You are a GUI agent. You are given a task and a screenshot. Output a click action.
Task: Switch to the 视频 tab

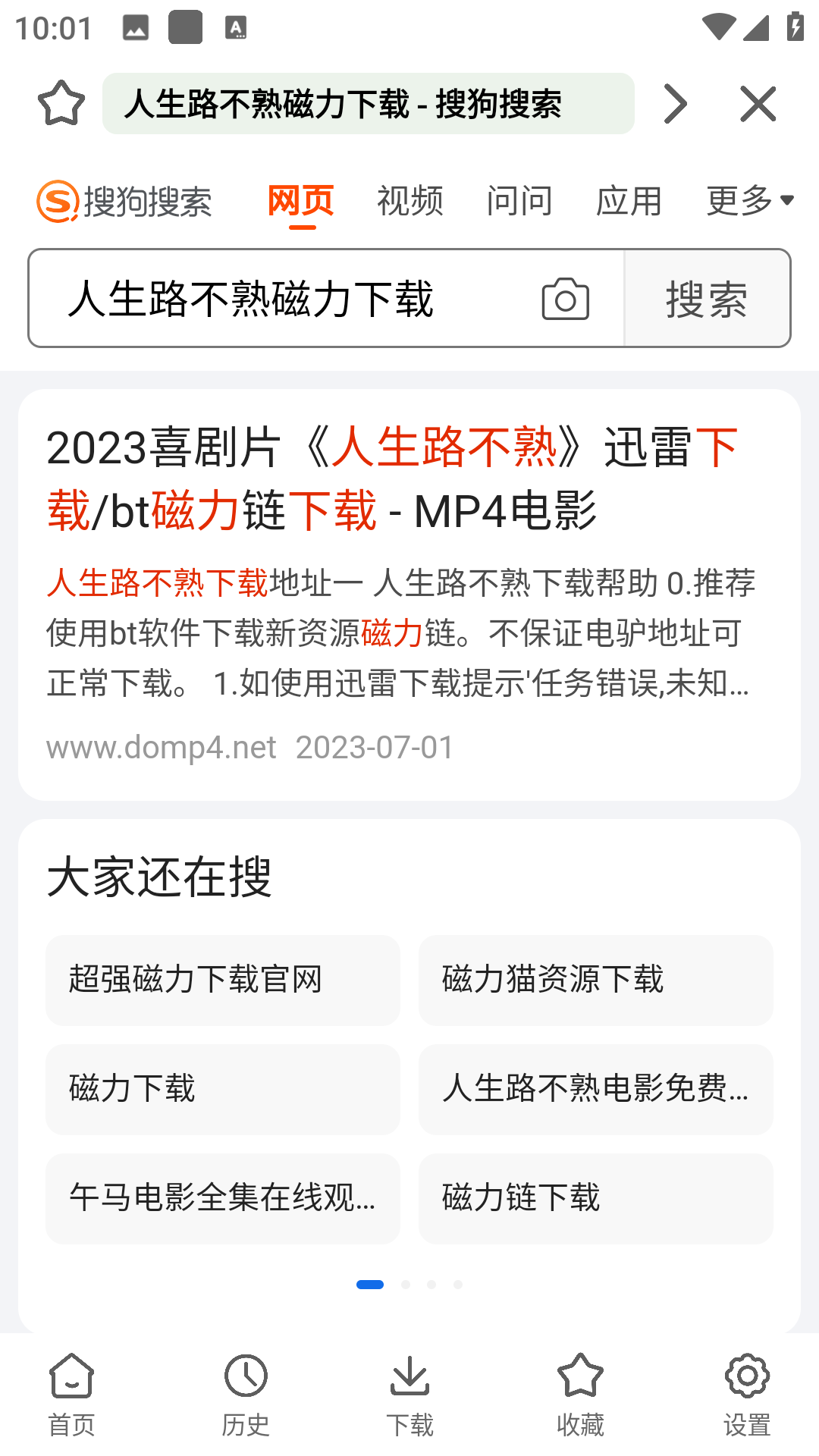409,201
